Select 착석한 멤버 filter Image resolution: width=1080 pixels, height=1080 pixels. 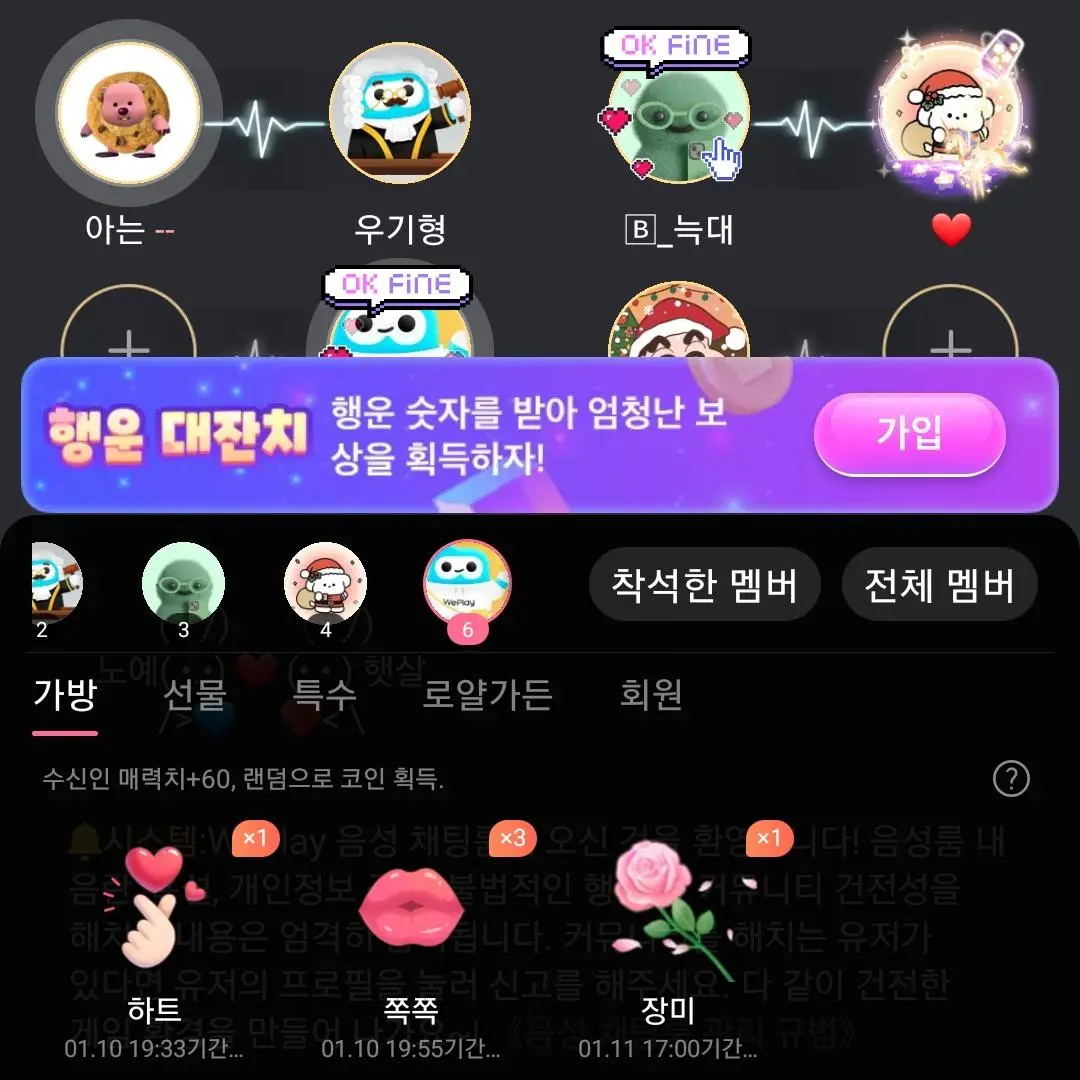703,584
